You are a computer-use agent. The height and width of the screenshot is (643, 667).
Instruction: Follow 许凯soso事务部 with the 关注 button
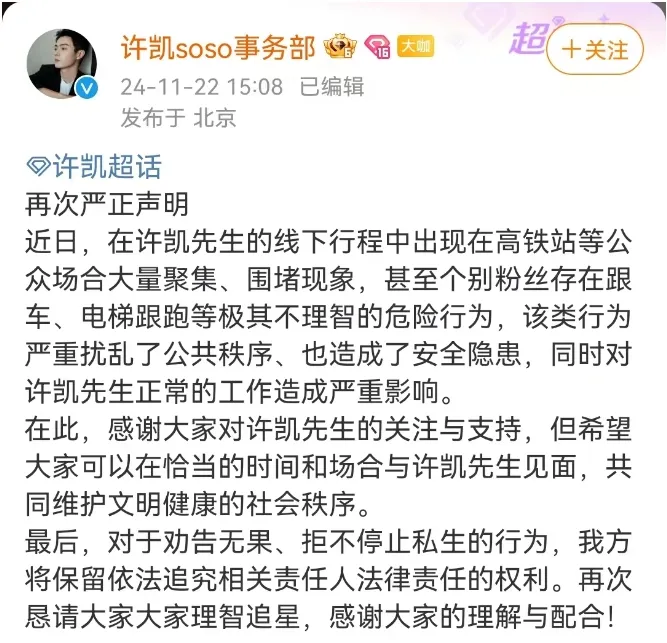594,50
